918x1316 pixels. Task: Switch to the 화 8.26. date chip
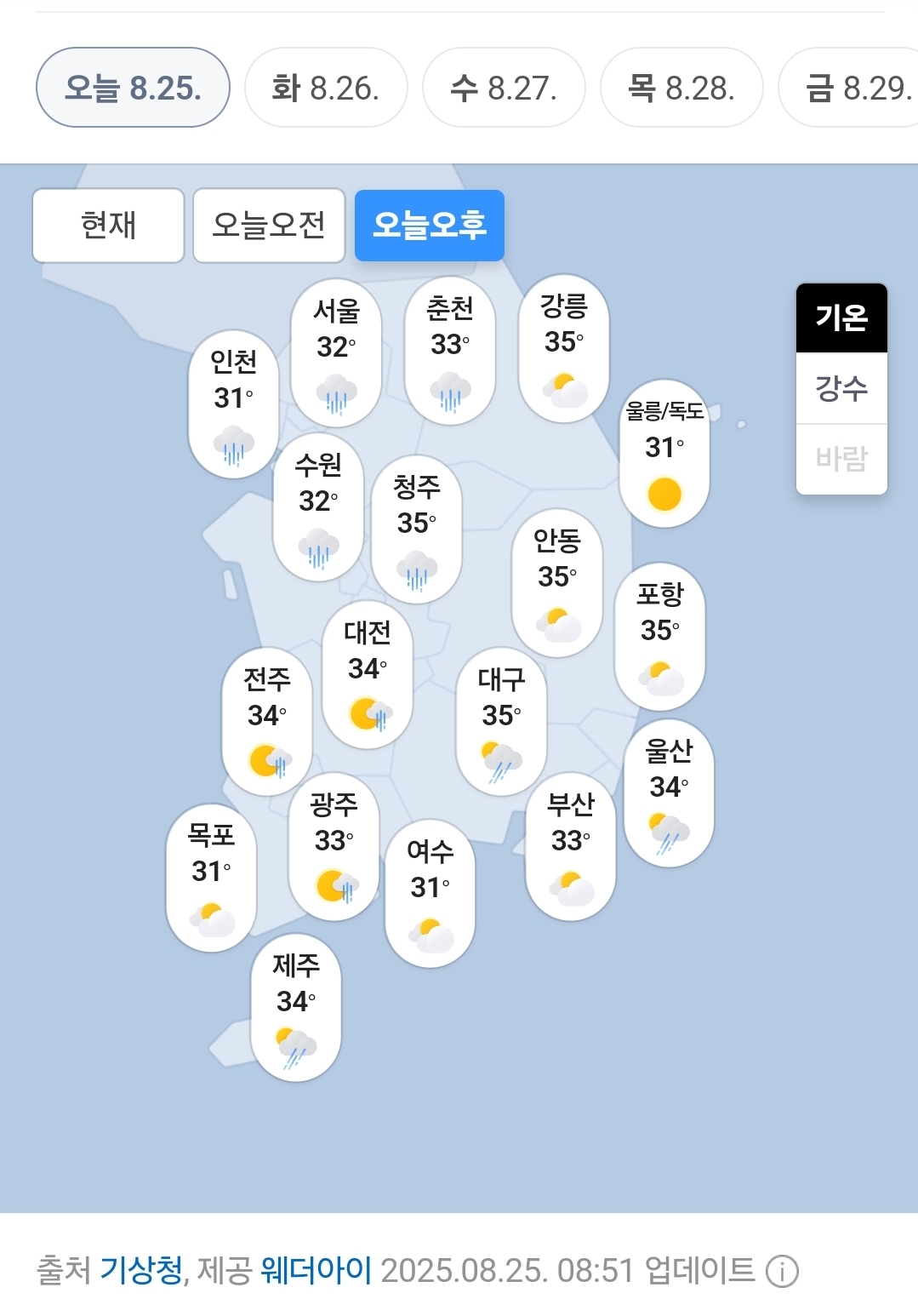point(326,88)
